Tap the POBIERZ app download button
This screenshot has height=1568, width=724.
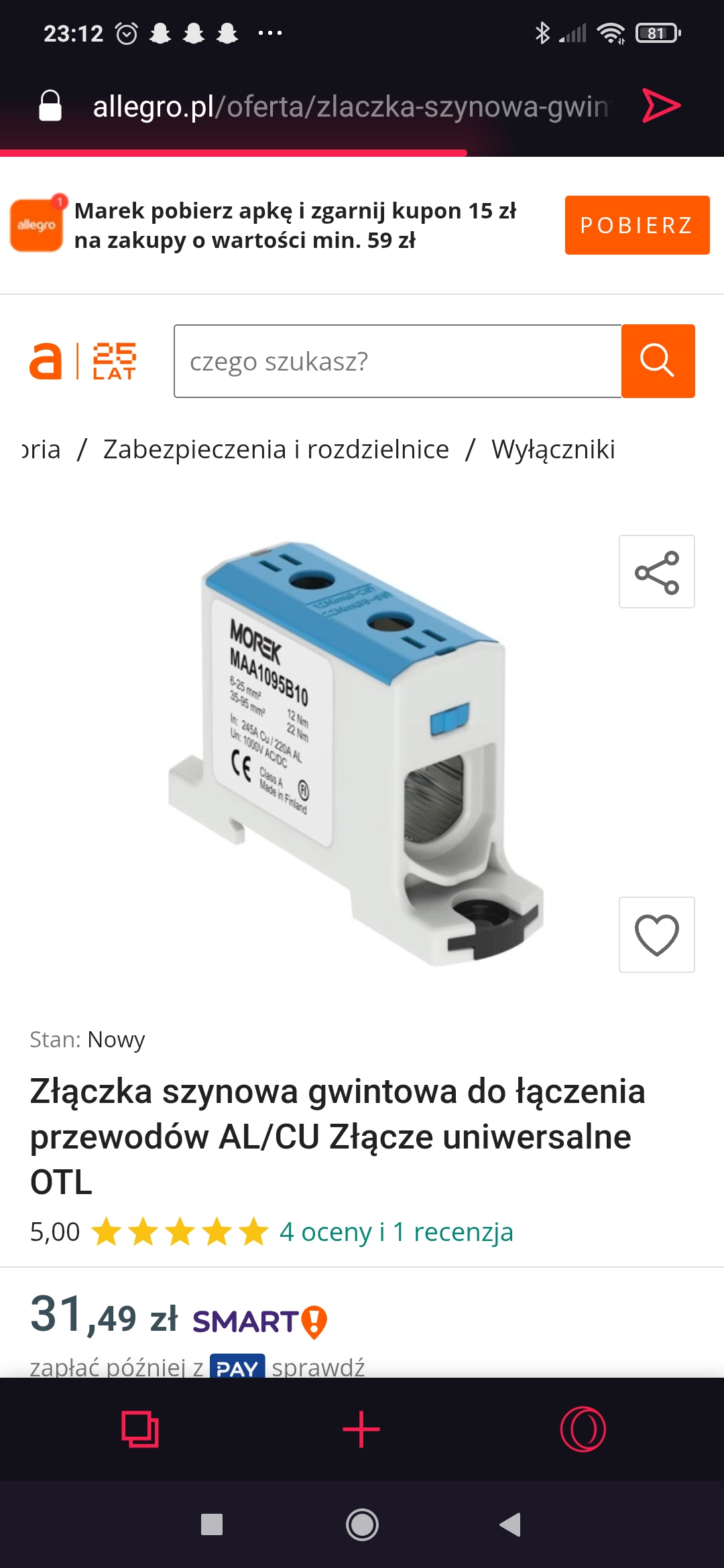click(x=637, y=225)
